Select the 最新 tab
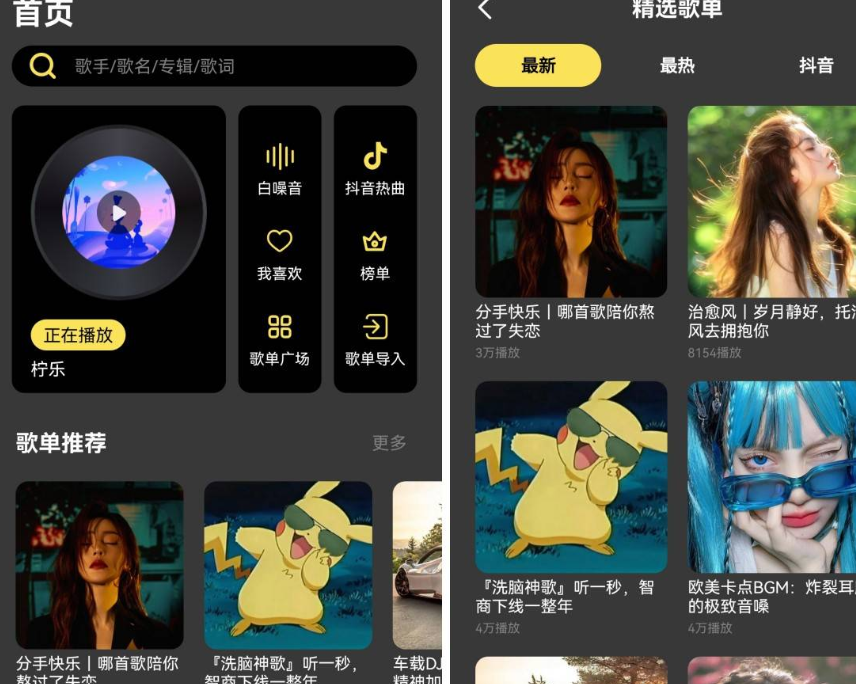 point(538,66)
